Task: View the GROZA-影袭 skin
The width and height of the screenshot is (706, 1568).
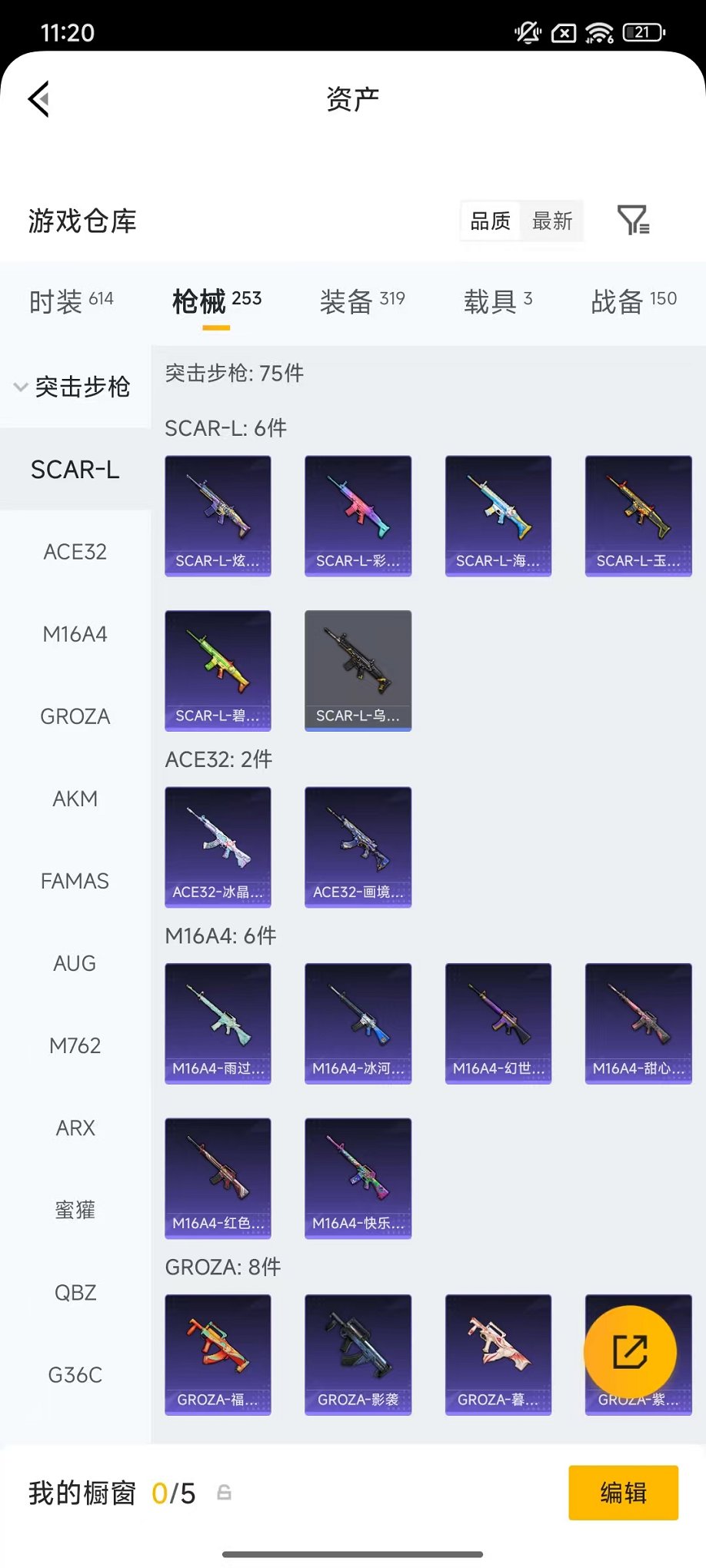Action: click(x=358, y=1354)
